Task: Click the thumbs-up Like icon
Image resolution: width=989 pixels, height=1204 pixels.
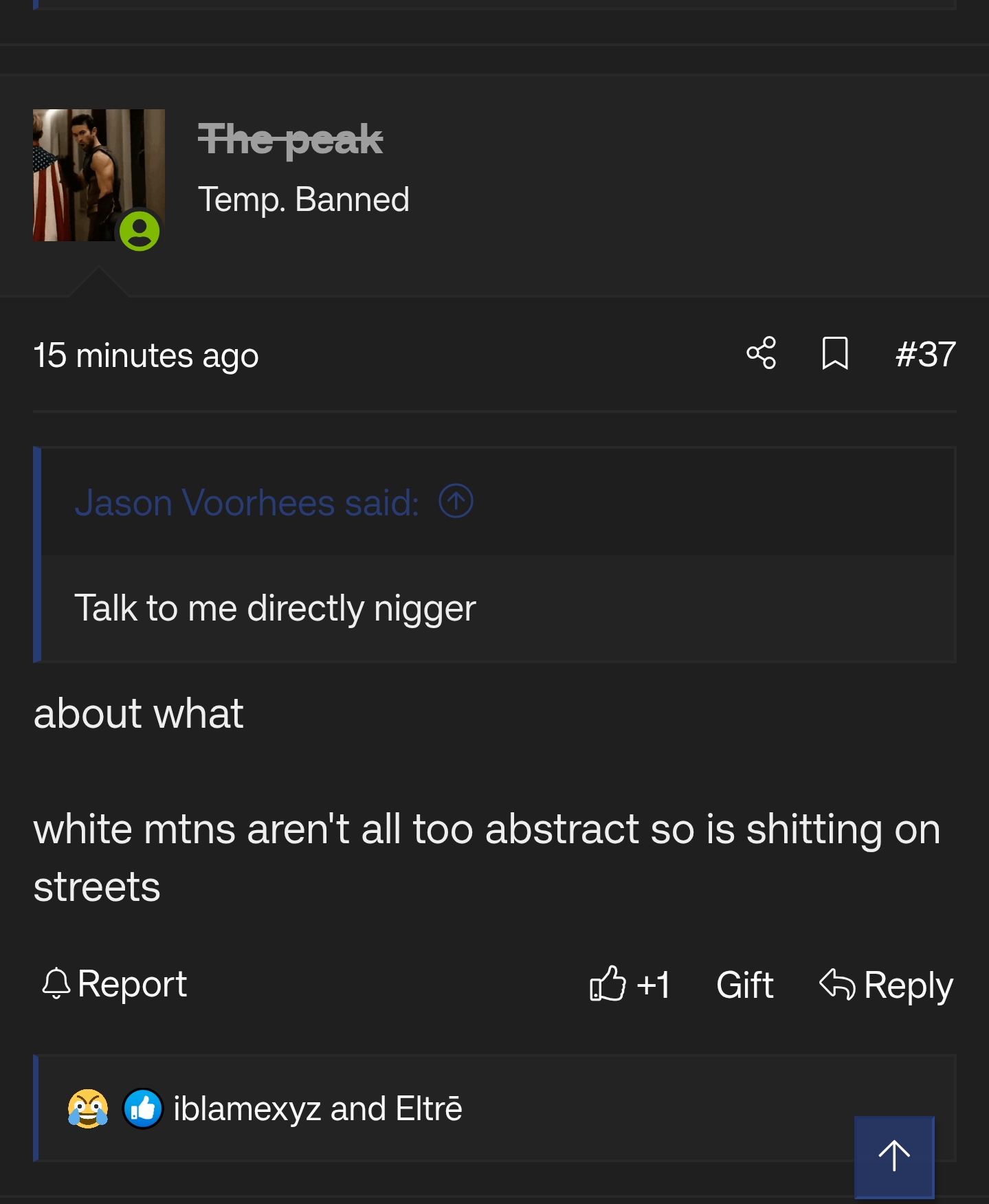Action: click(x=608, y=984)
